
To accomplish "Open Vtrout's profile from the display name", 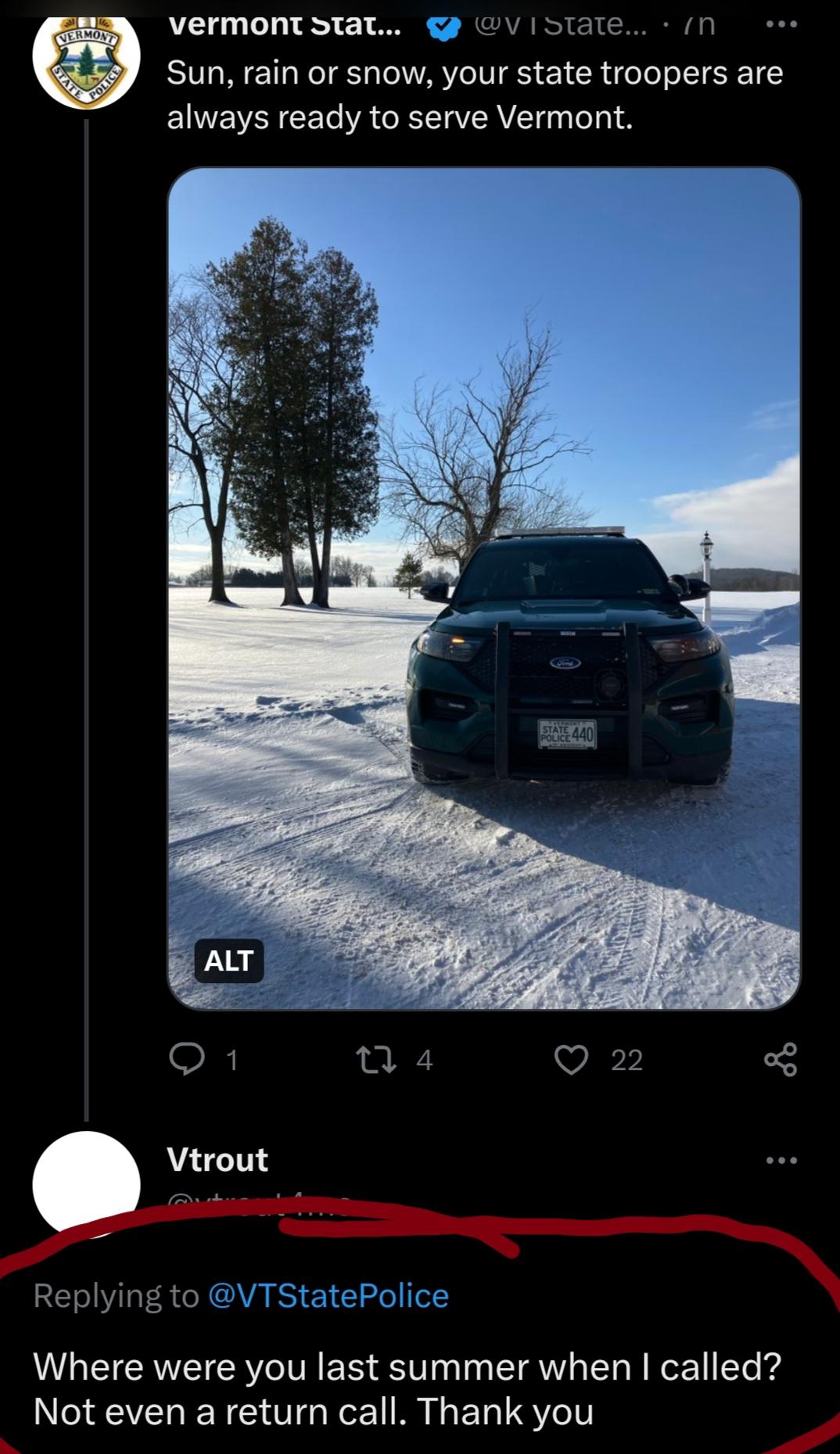I will [217, 1160].
